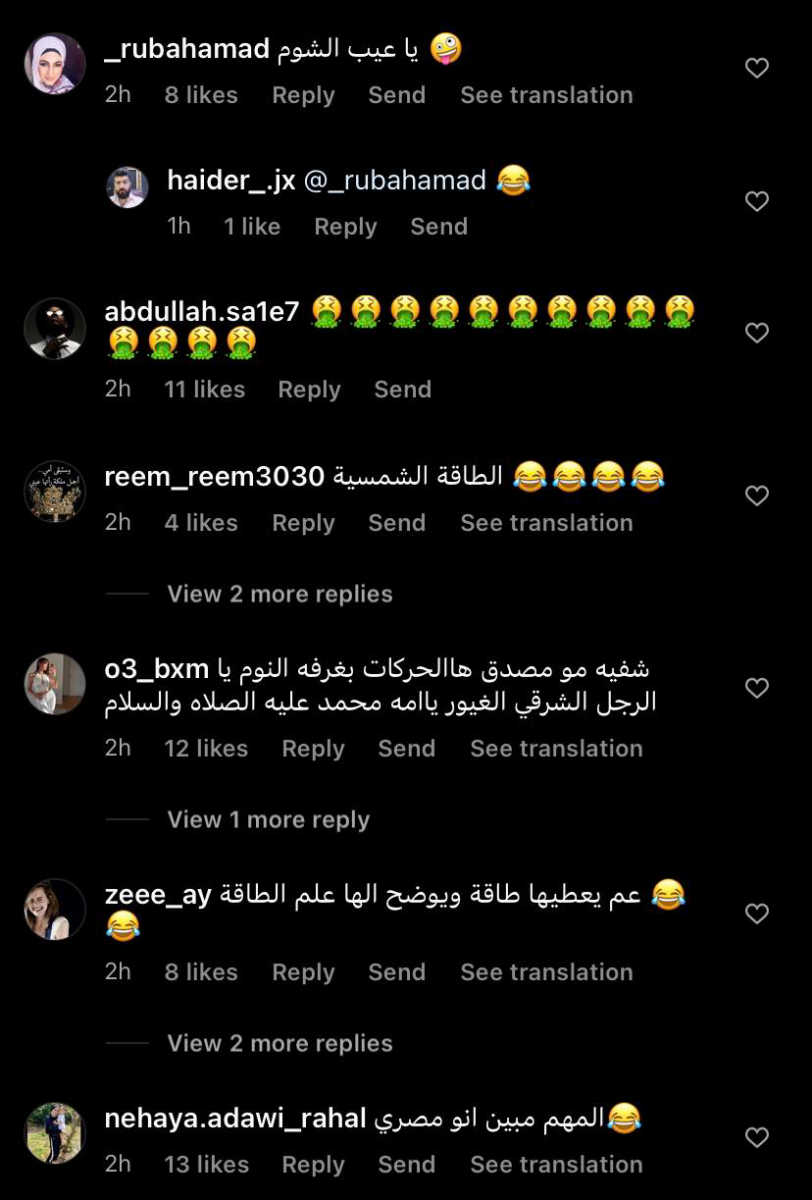
Task: Reply to nehaya.adawi_rahal's comment
Action: (313, 1164)
